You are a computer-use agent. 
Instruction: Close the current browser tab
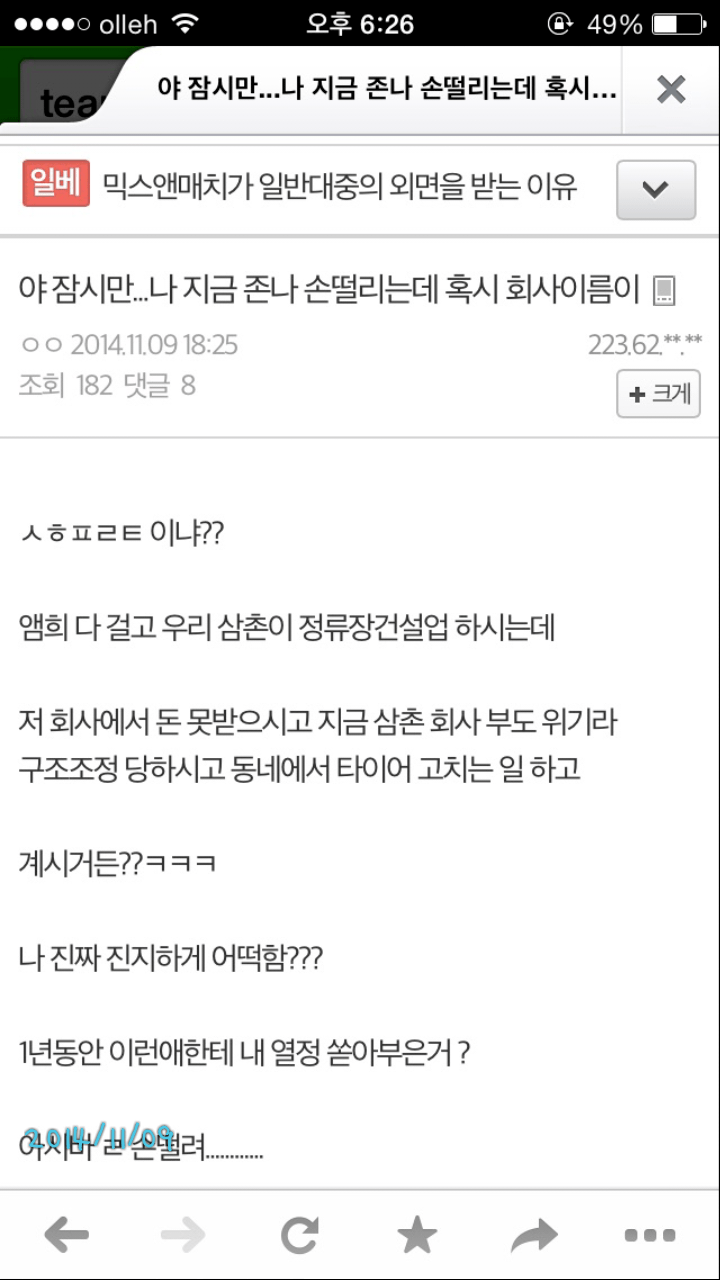(670, 90)
